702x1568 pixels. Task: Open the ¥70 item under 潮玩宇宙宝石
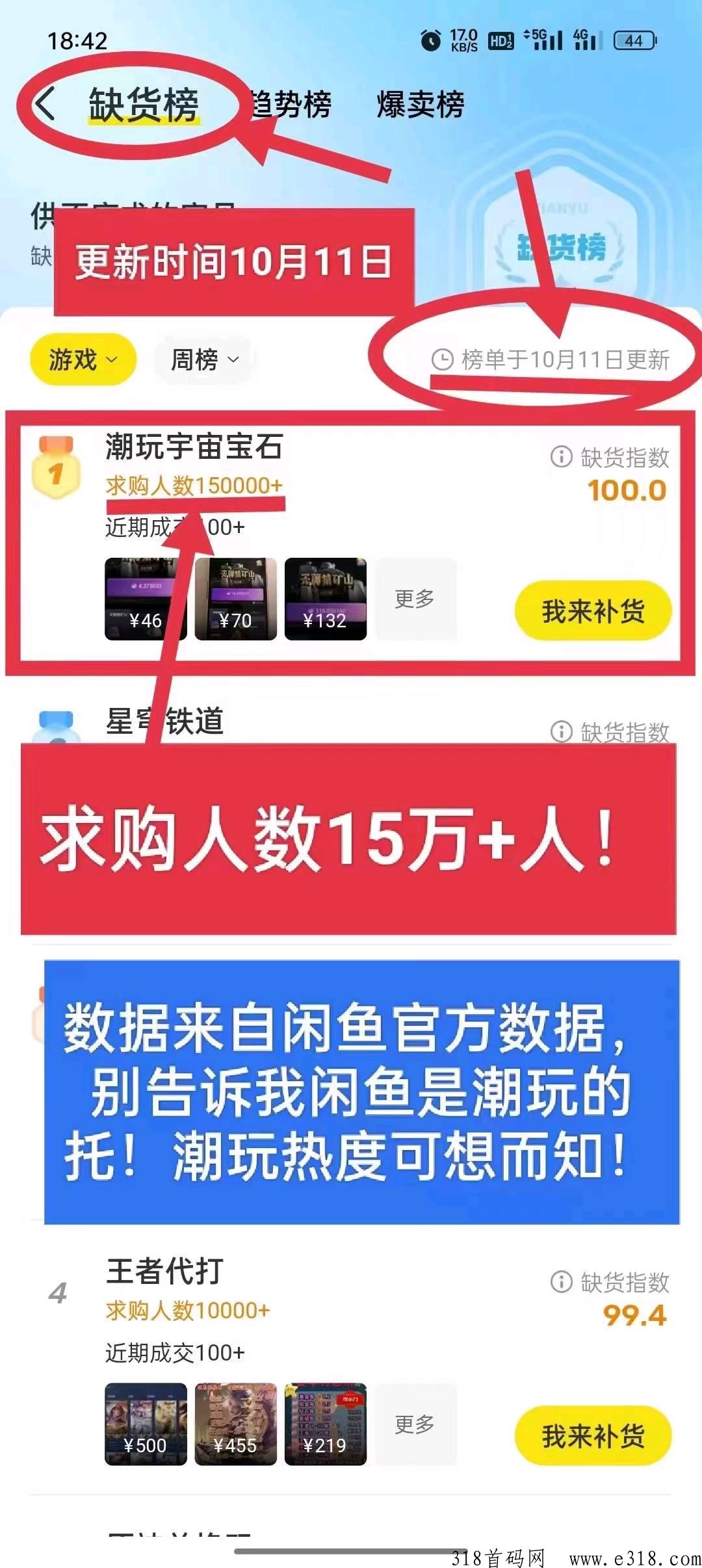click(x=235, y=599)
